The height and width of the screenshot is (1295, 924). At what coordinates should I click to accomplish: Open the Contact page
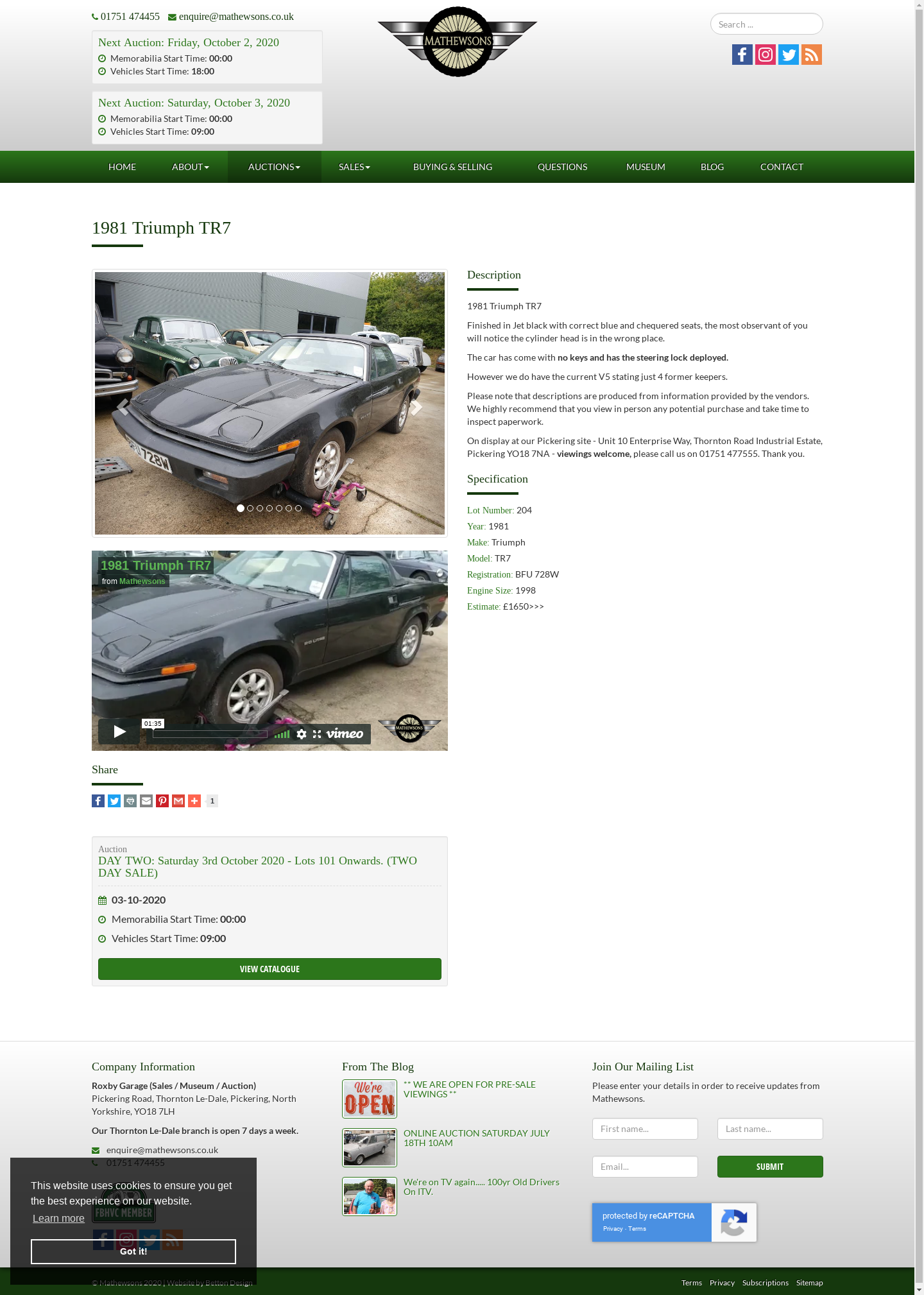coord(781,167)
